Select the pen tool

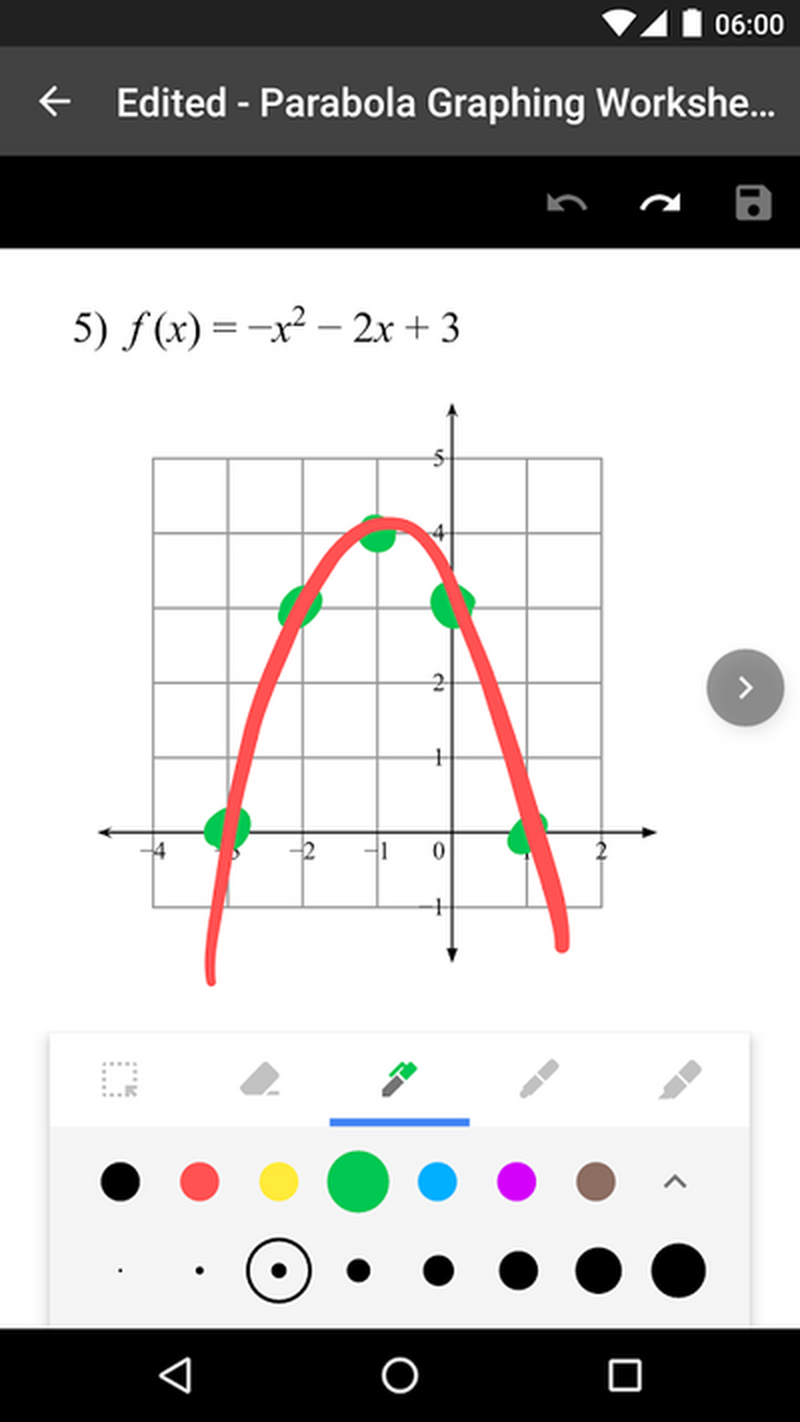point(399,1080)
